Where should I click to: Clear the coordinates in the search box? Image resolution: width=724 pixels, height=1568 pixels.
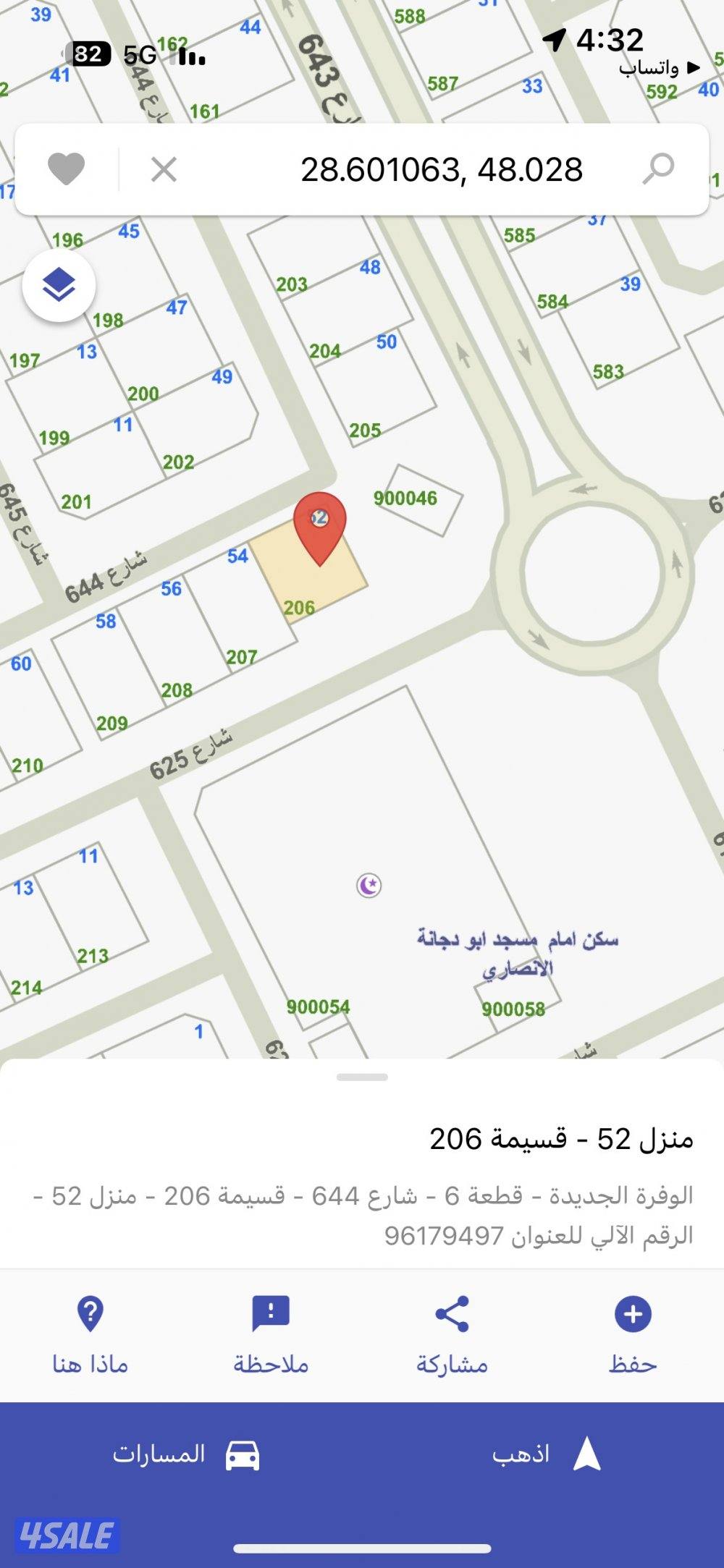click(x=164, y=170)
